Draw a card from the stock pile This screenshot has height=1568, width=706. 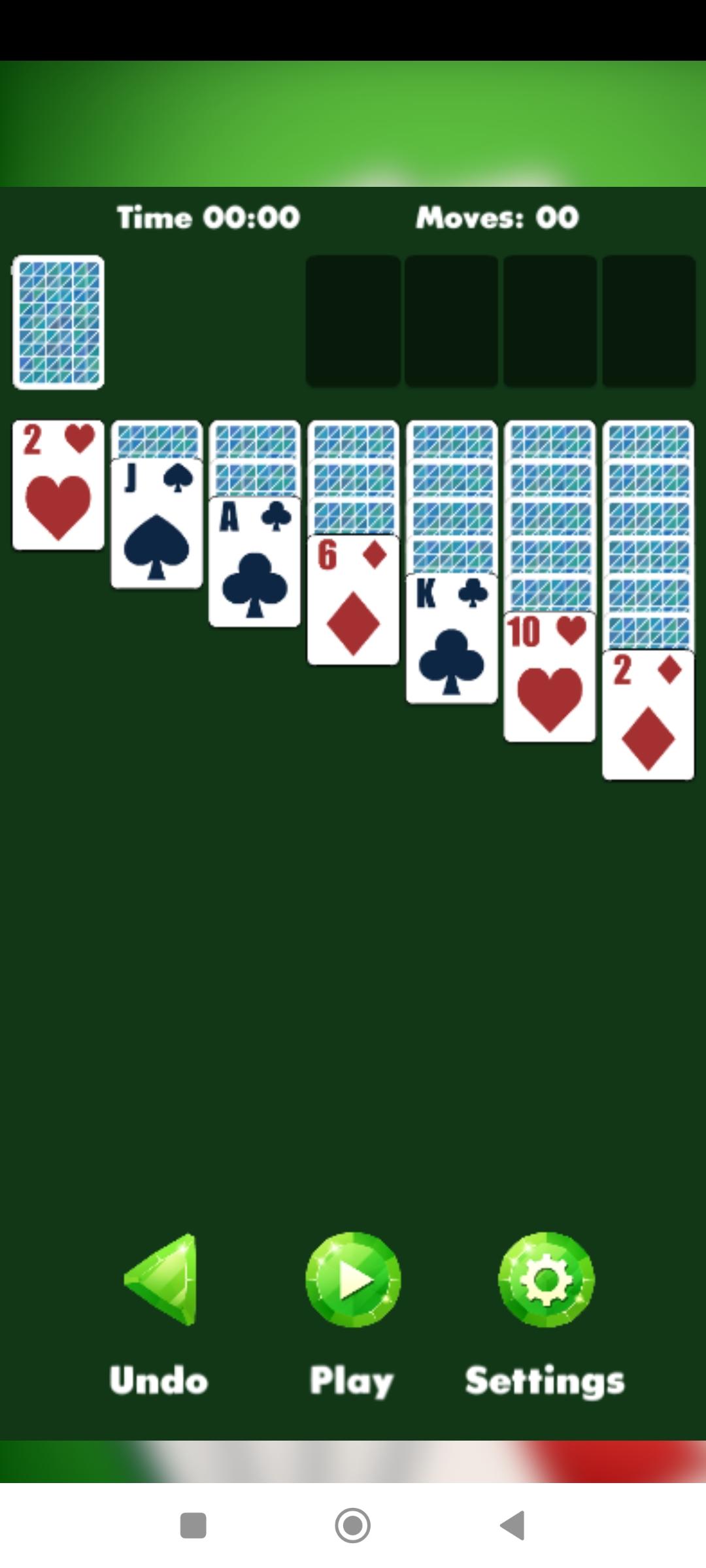point(58,322)
